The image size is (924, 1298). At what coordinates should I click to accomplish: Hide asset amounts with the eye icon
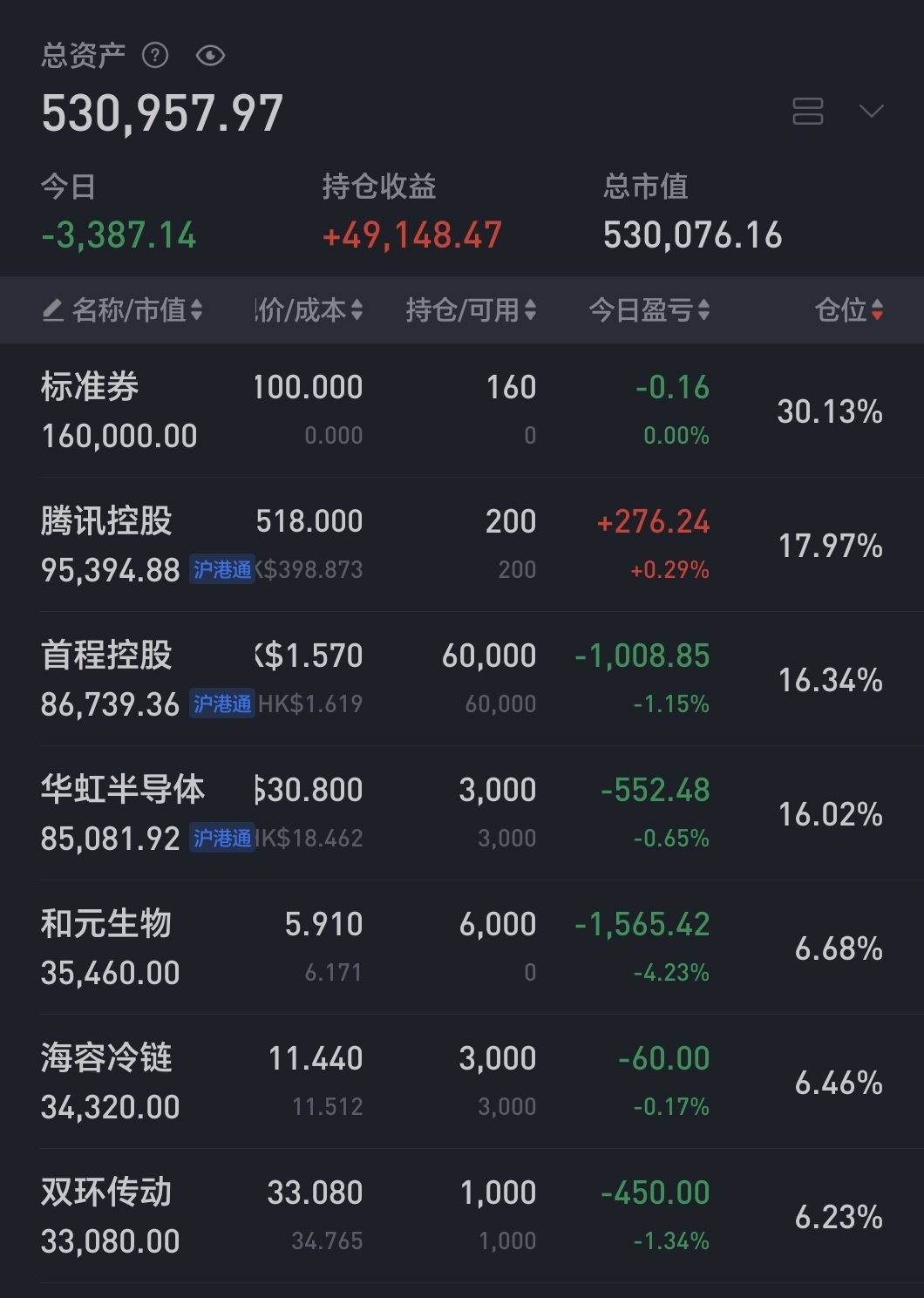(x=210, y=56)
